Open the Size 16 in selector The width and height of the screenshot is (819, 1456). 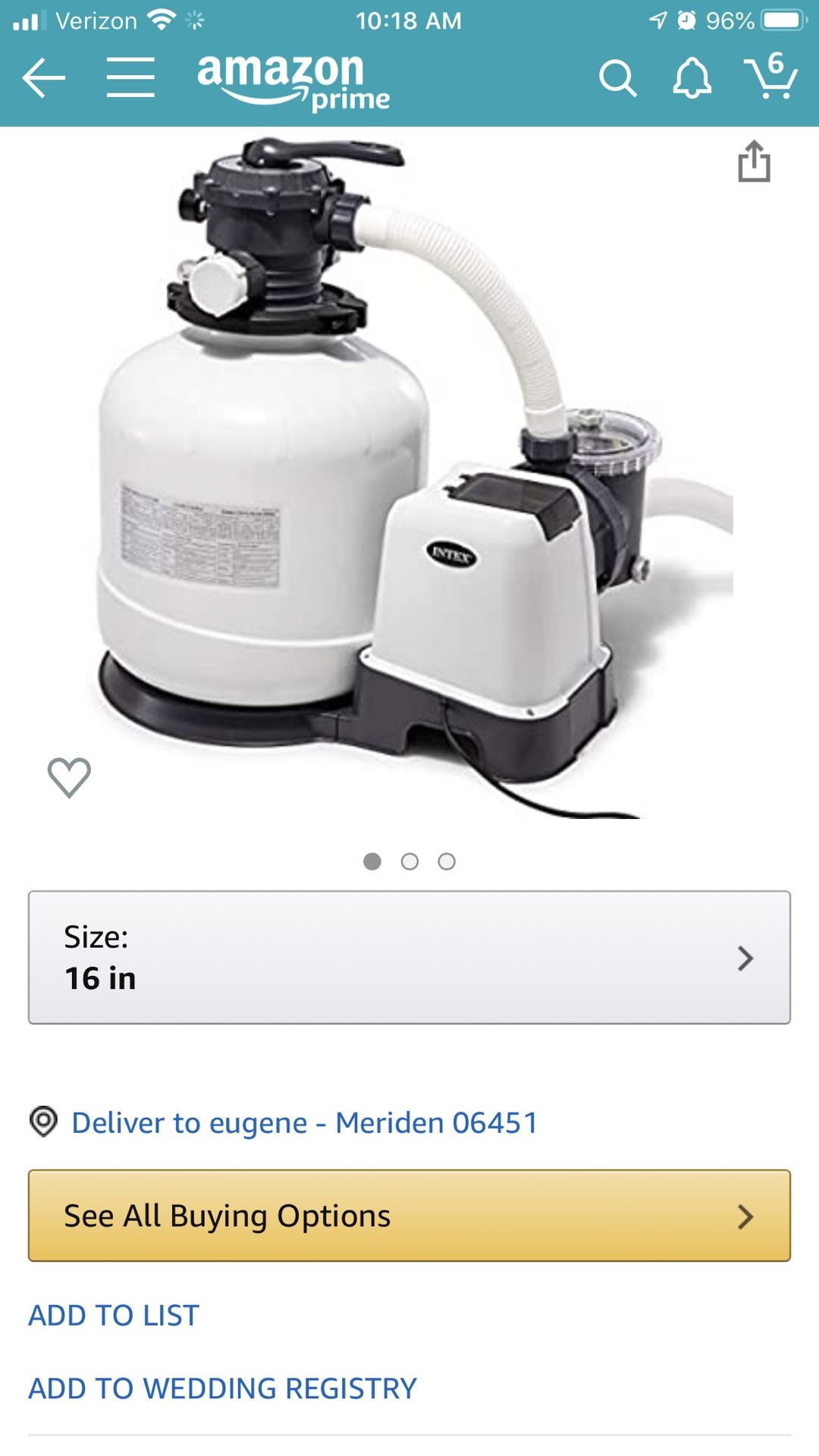pos(409,958)
